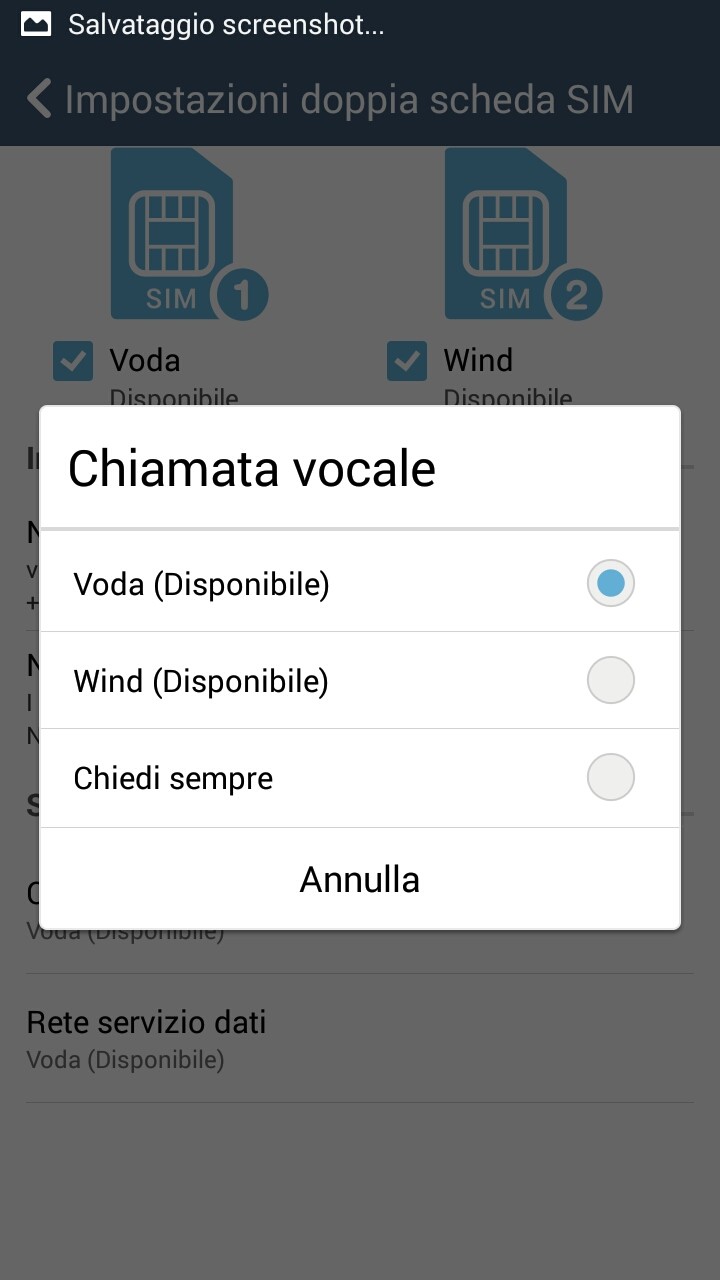Select Voda (Disponibile) for voice calls
This screenshot has width=720, height=1280.
tap(360, 583)
